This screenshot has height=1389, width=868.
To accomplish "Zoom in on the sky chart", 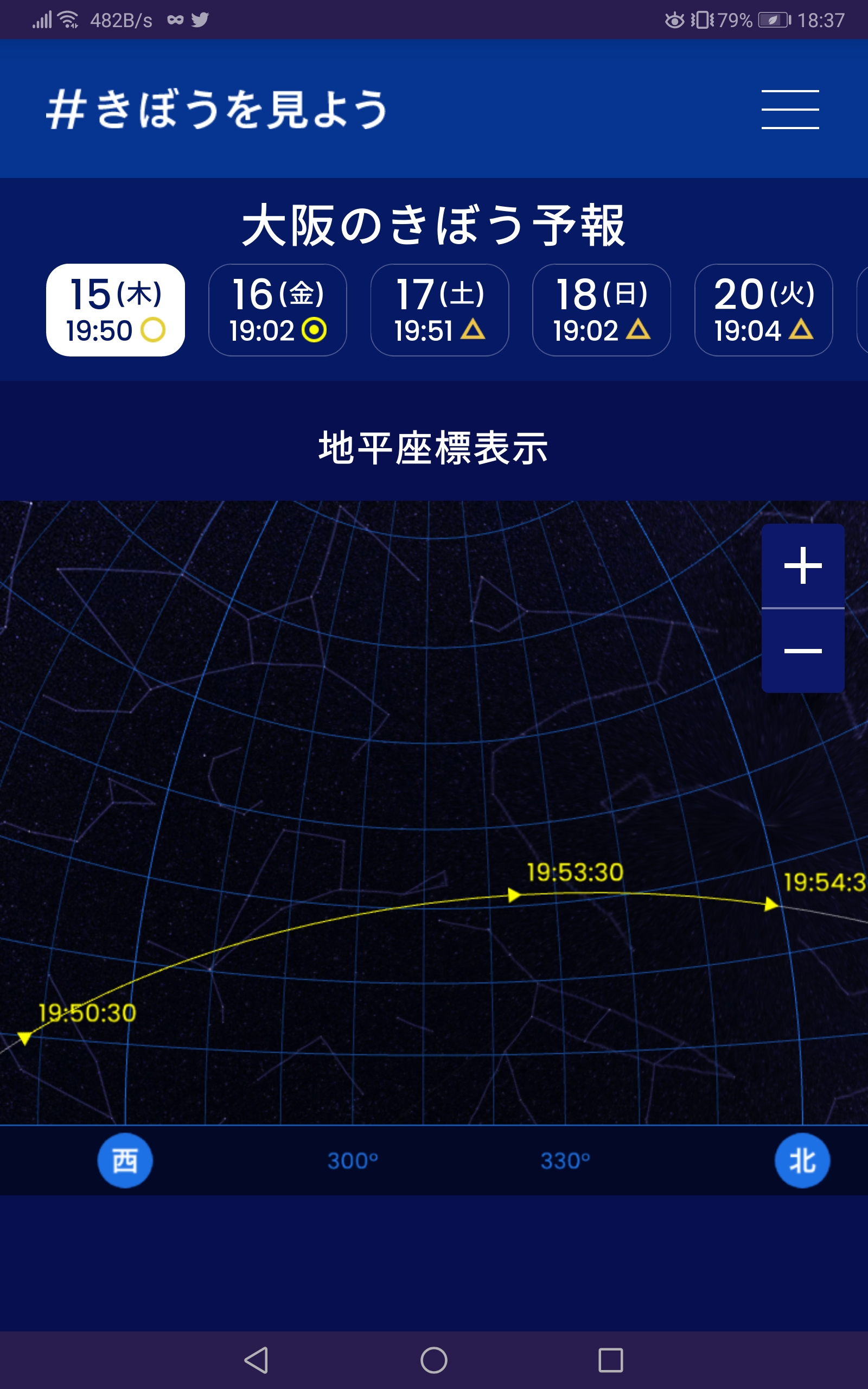I will [x=802, y=565].
